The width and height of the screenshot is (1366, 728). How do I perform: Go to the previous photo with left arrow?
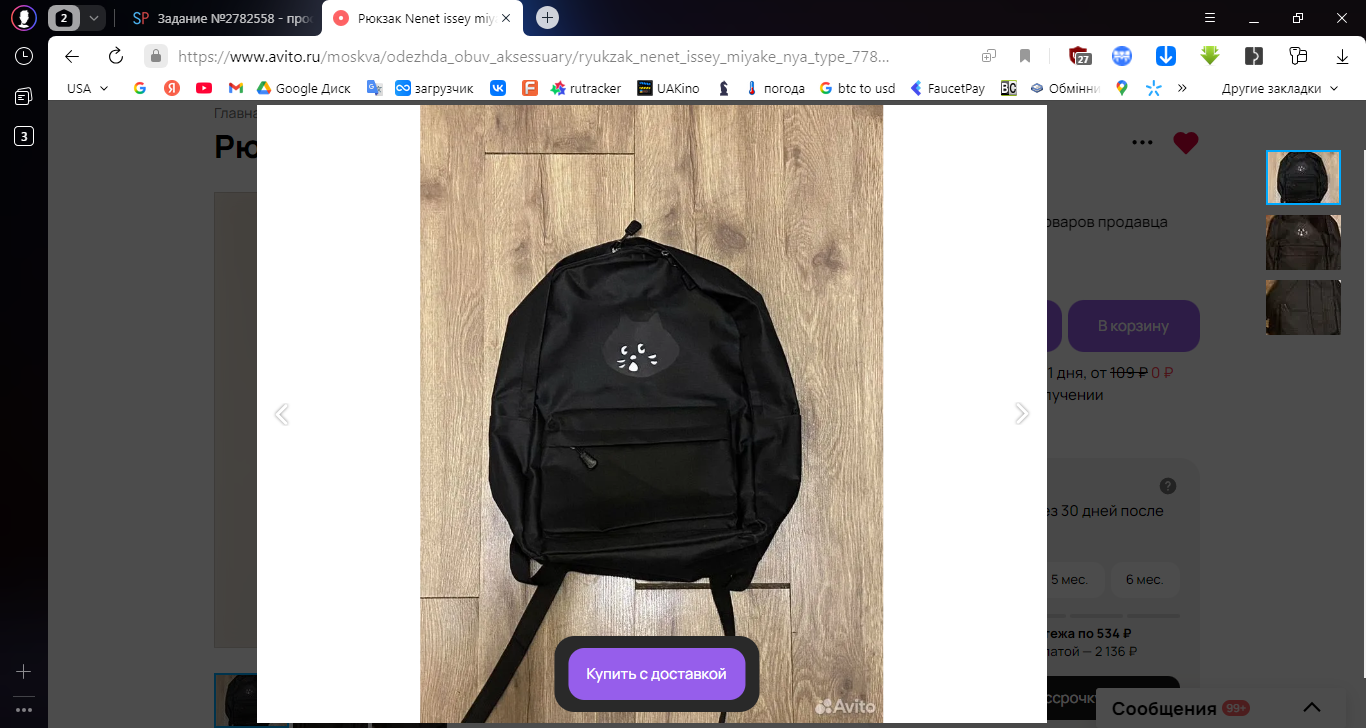coord(282,414)
